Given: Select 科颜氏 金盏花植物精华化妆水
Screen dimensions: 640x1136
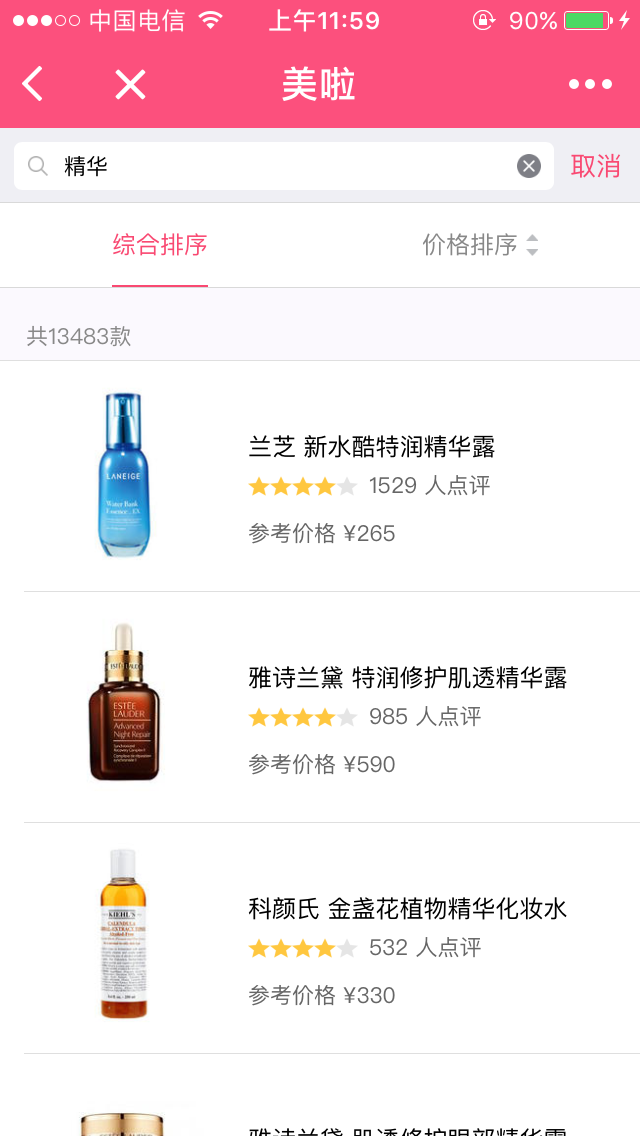Looking at the screenshot, I should [407, 908].
